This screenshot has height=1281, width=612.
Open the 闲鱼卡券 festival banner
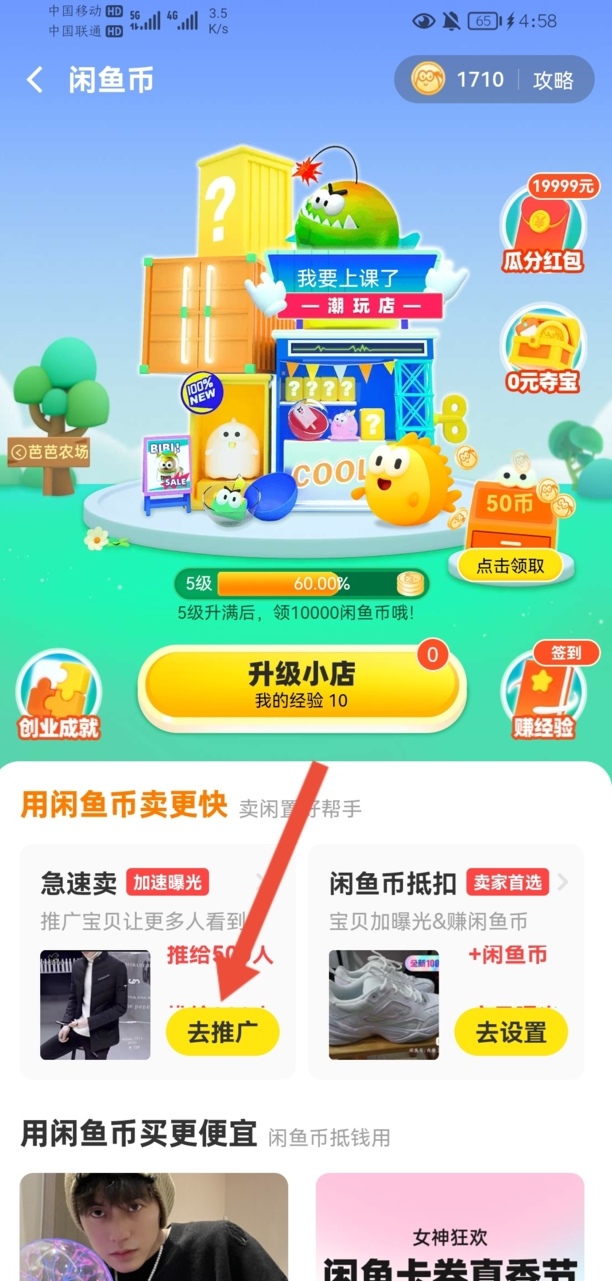[449, 1230]
